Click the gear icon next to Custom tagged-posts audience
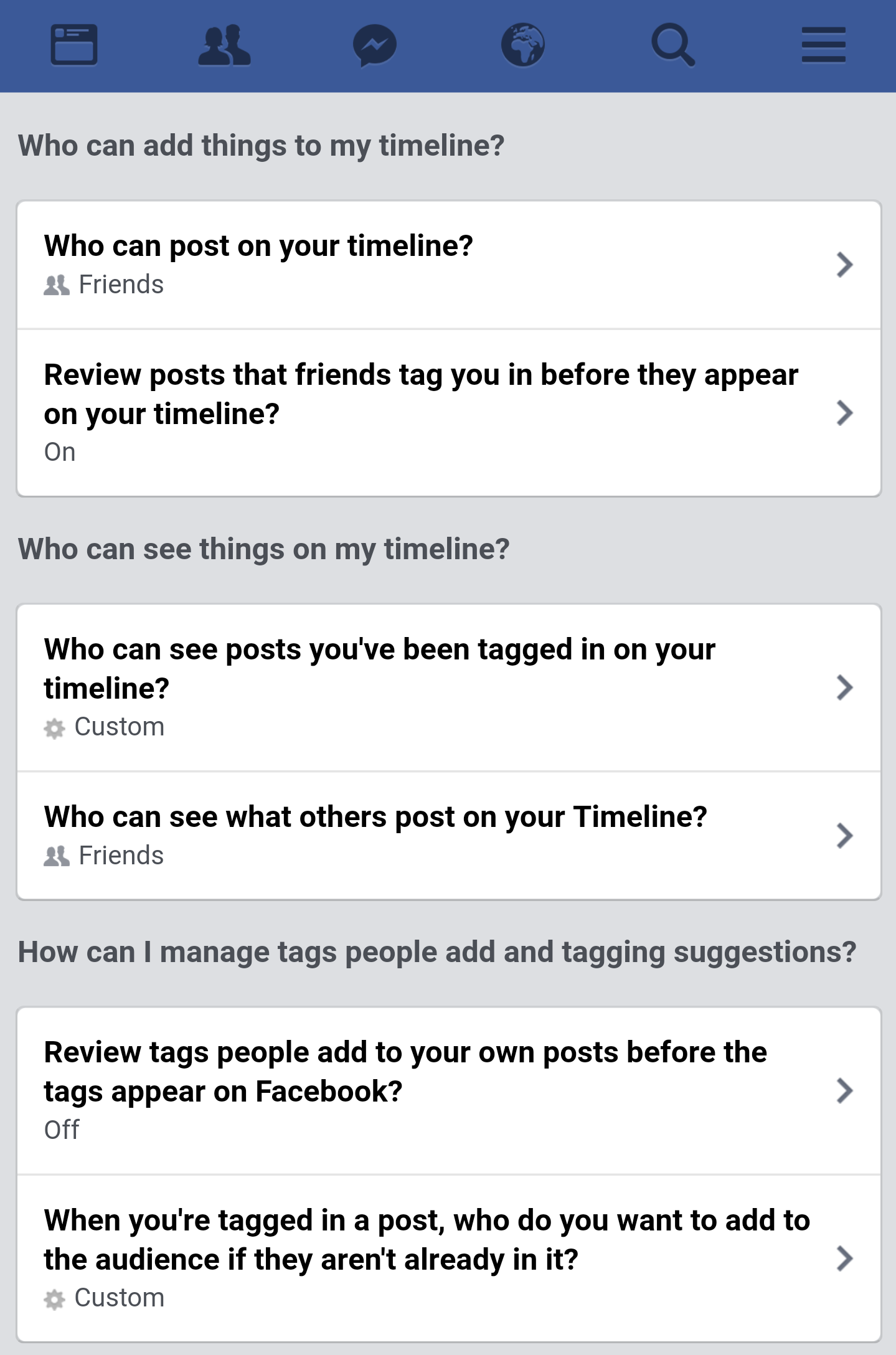Viewport: 896px width, 1355px height. coord(55,727)
